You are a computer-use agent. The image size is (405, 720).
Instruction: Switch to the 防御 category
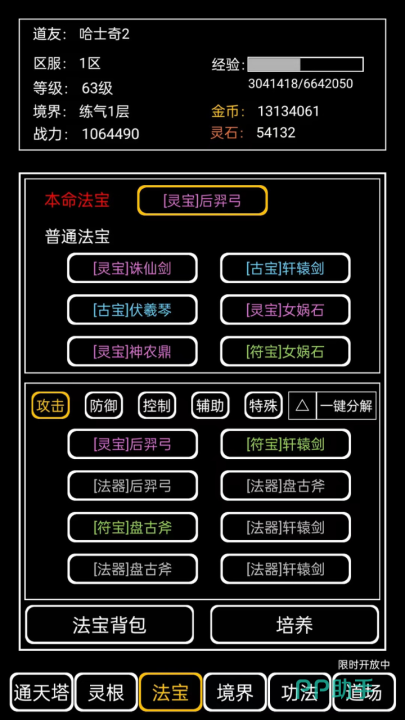104,406
